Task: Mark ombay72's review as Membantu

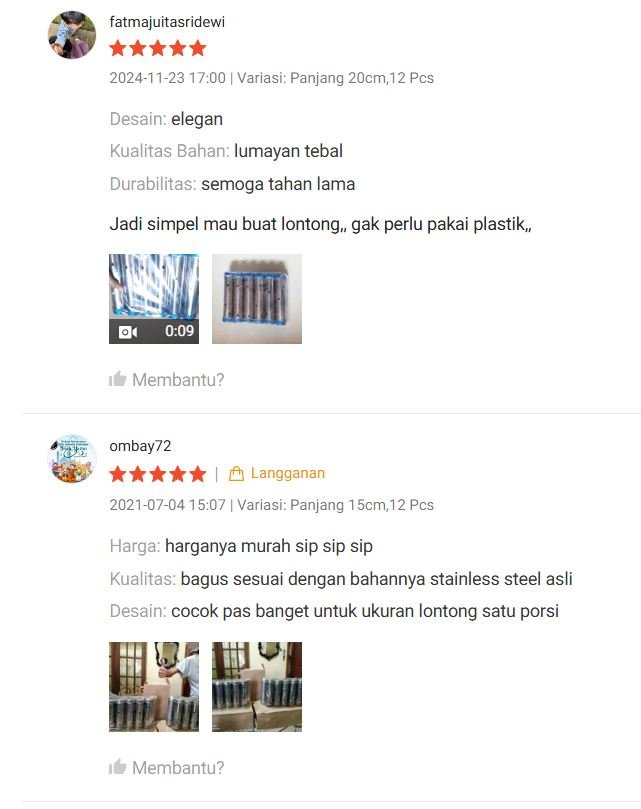Action: tap(166, 768)
